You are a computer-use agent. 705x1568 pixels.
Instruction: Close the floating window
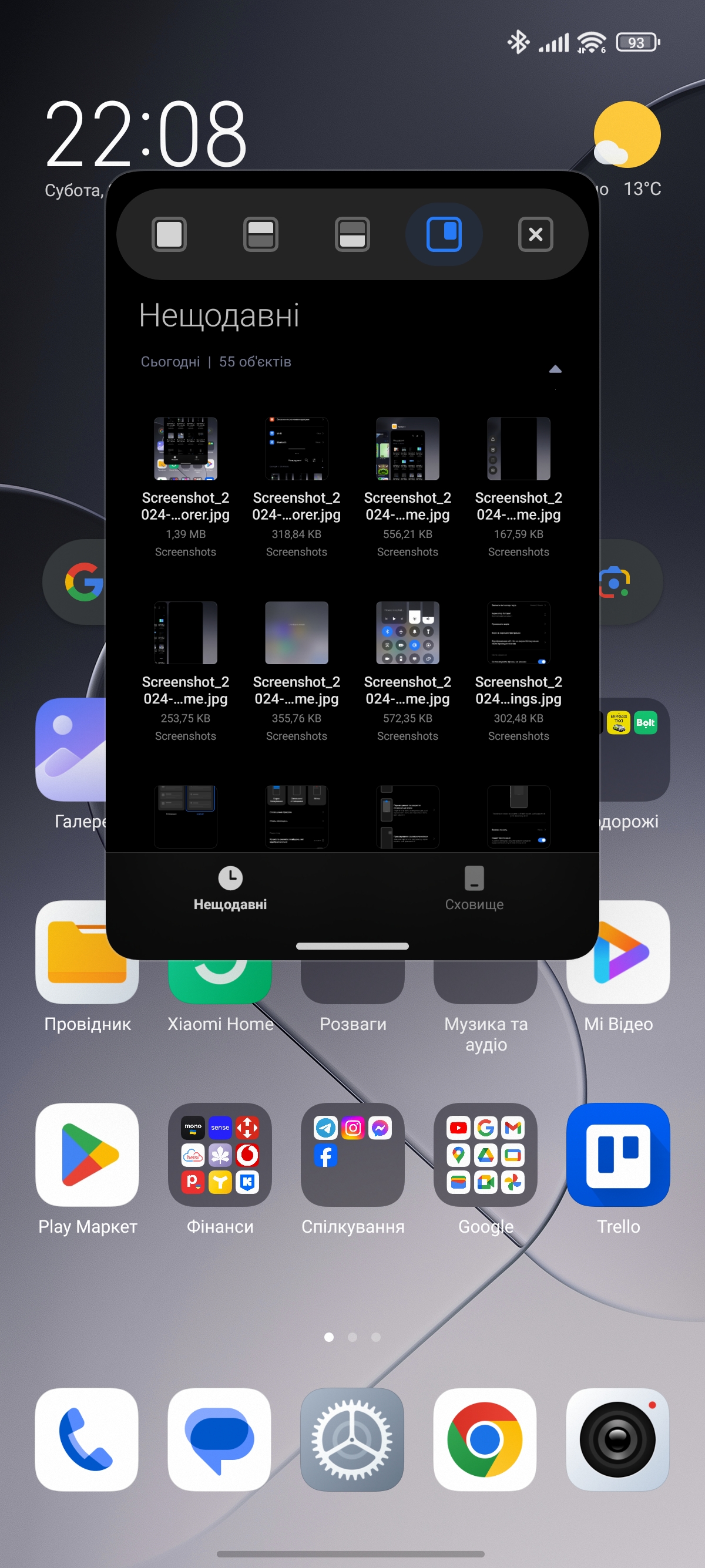[535, 234]
